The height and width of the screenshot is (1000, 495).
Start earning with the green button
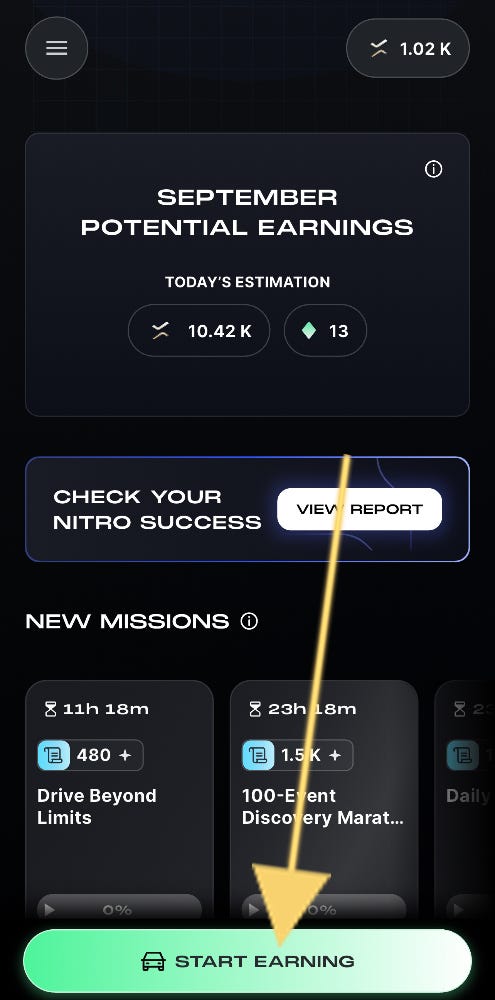248,961
